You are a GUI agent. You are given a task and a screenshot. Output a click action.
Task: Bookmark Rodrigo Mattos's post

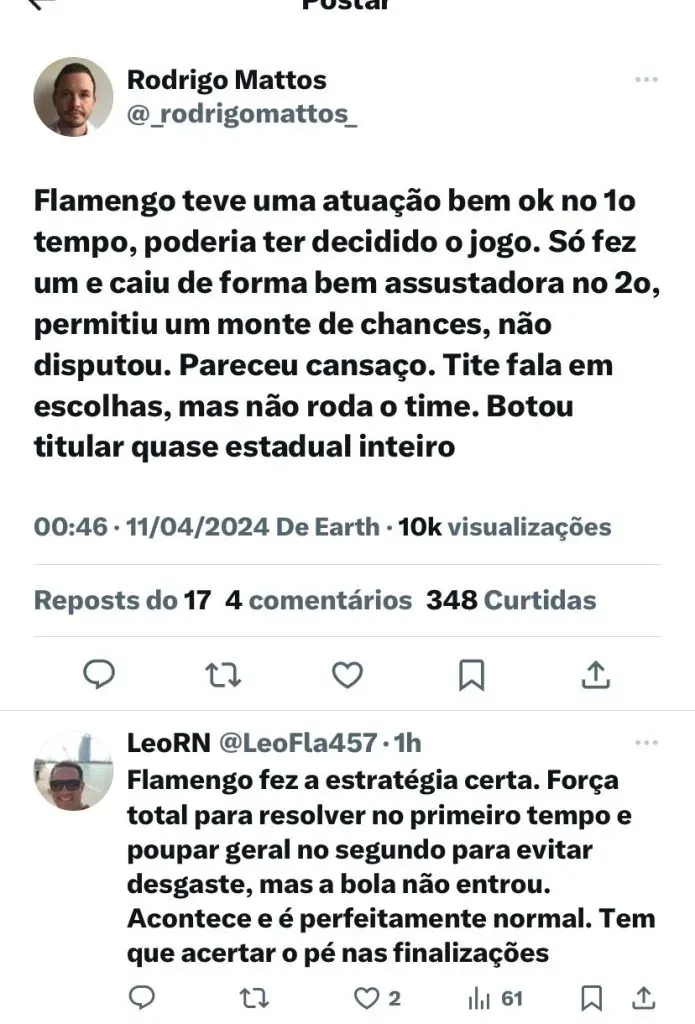click(471, 676)
